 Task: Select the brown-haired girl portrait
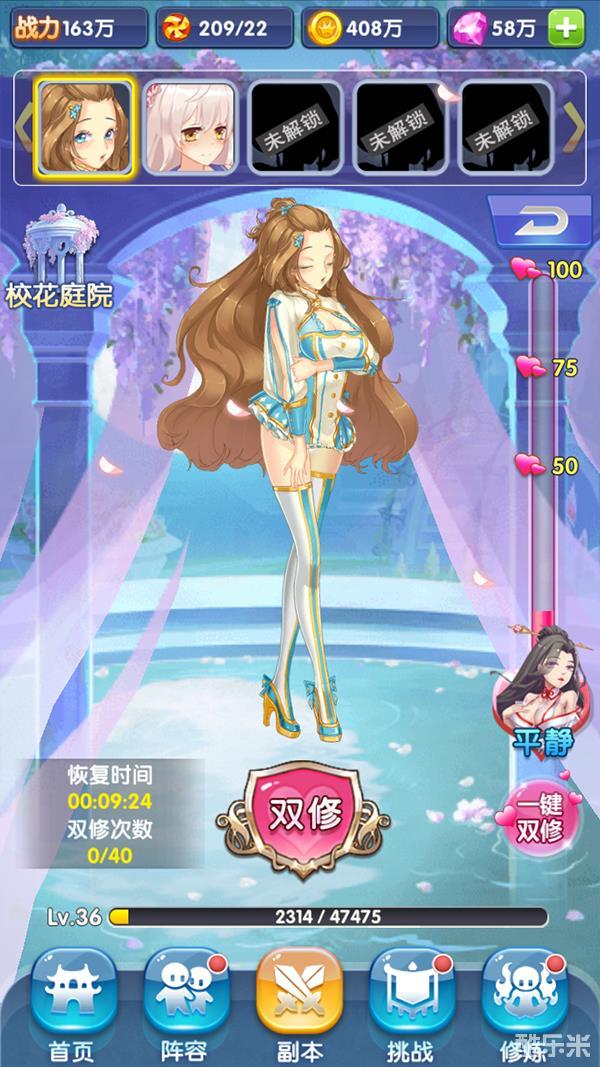click(x=85, y=127)
